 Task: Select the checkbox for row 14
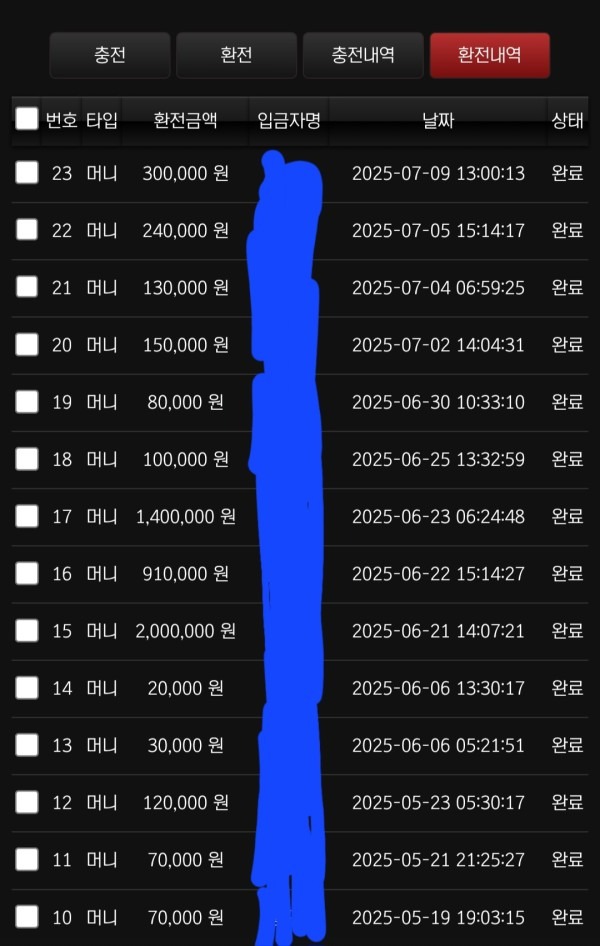coord(27,688)
